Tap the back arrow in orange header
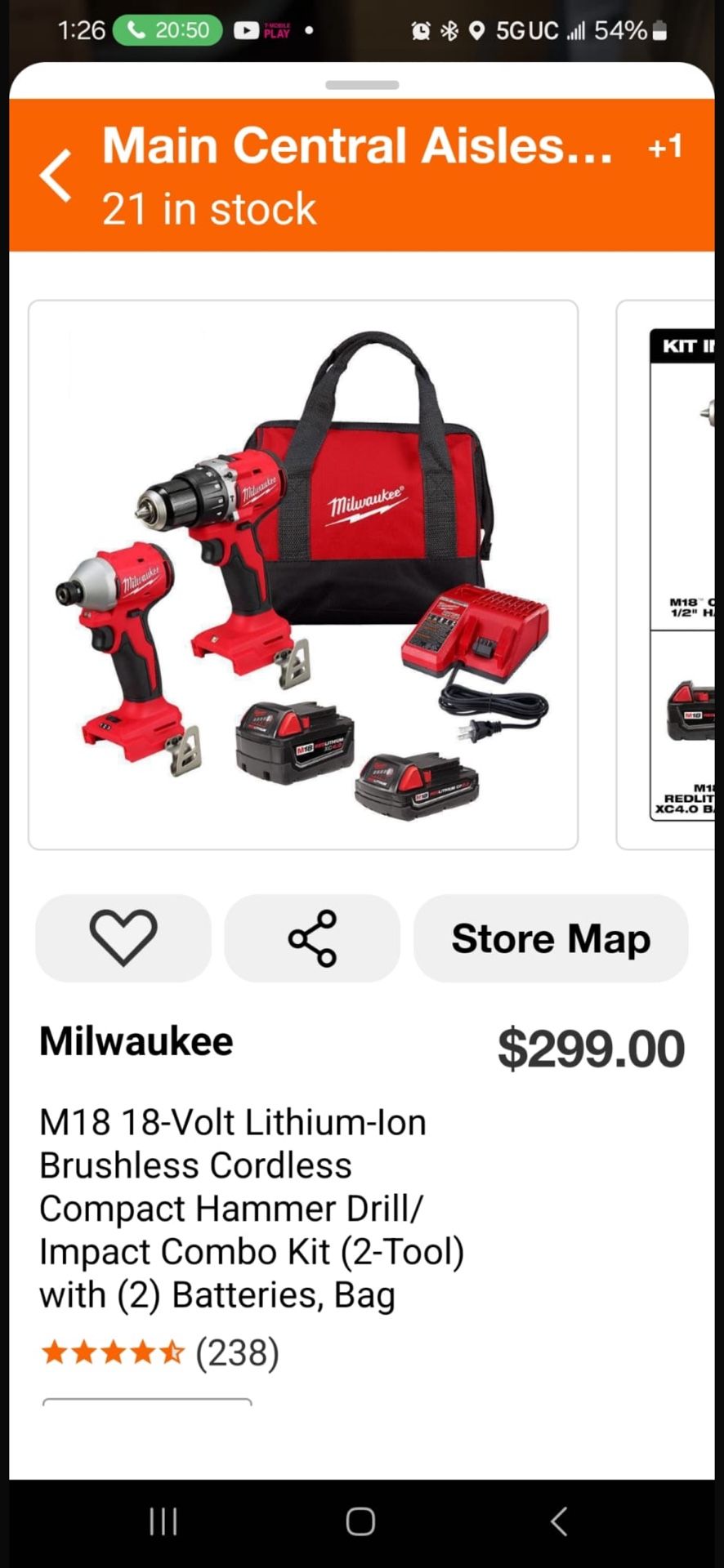The height and width of the screenshot is (1568, 724). point(56,176)
